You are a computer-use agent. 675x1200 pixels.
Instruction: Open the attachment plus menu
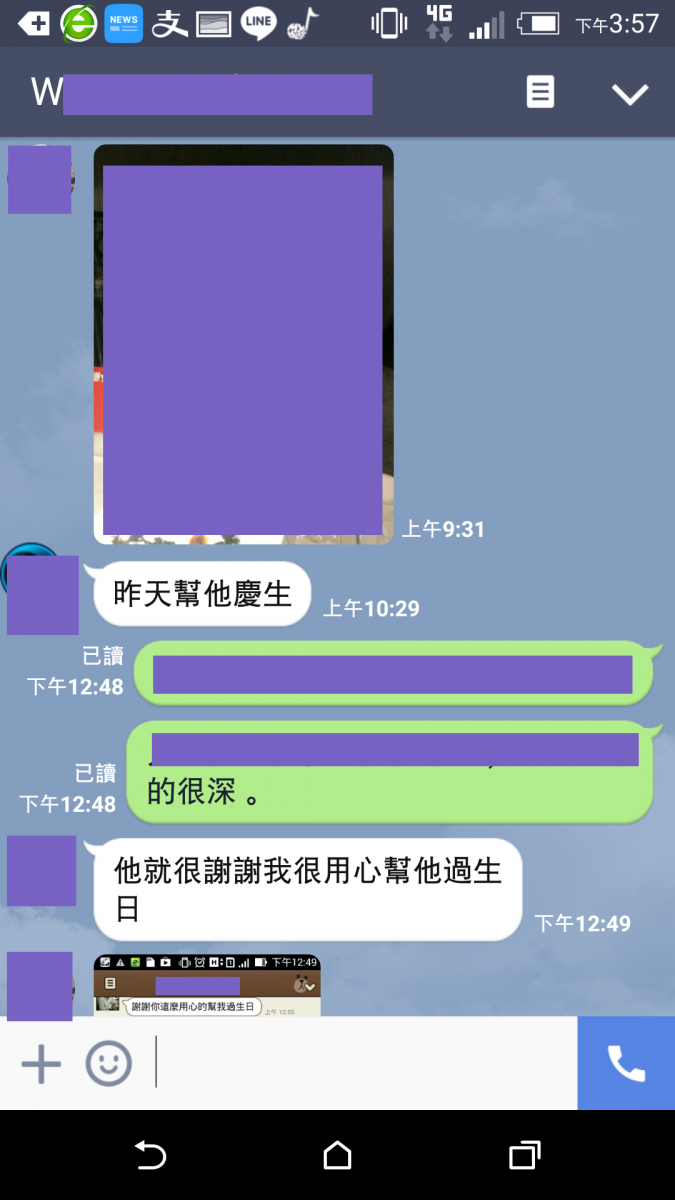pos(41,1063)
